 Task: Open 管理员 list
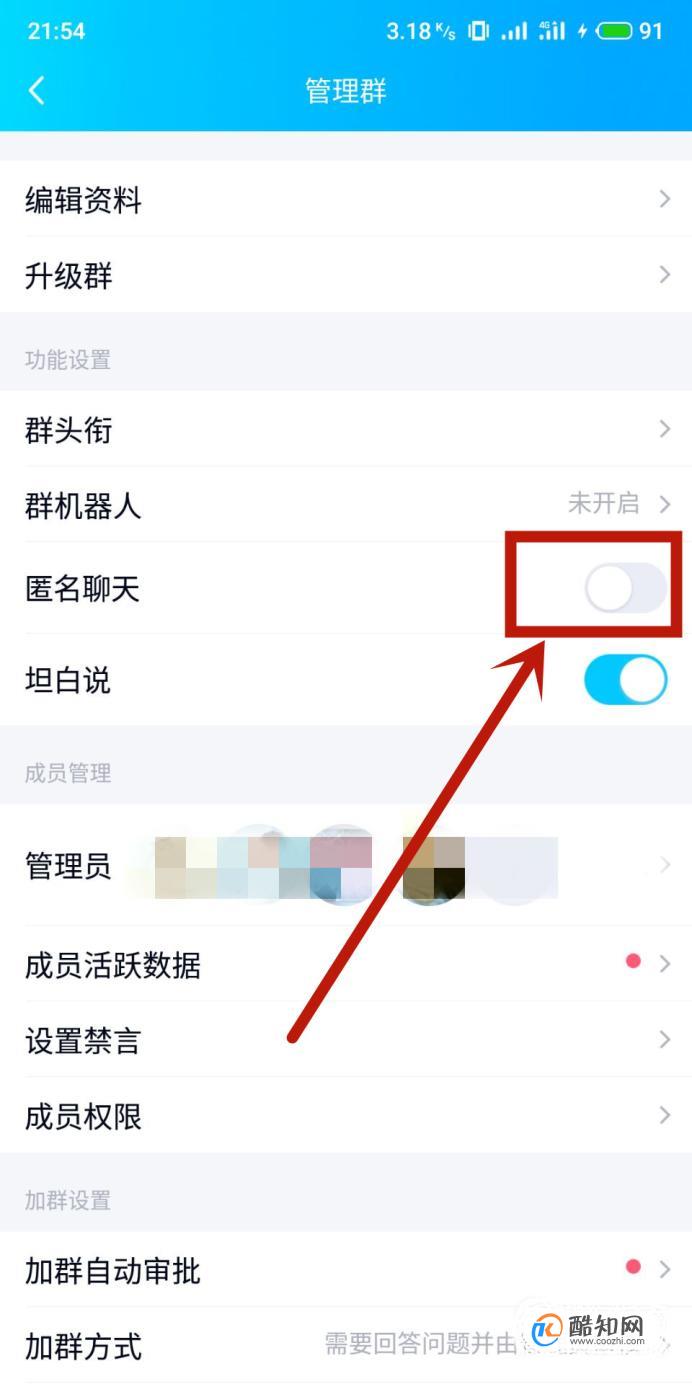(346, 865)
